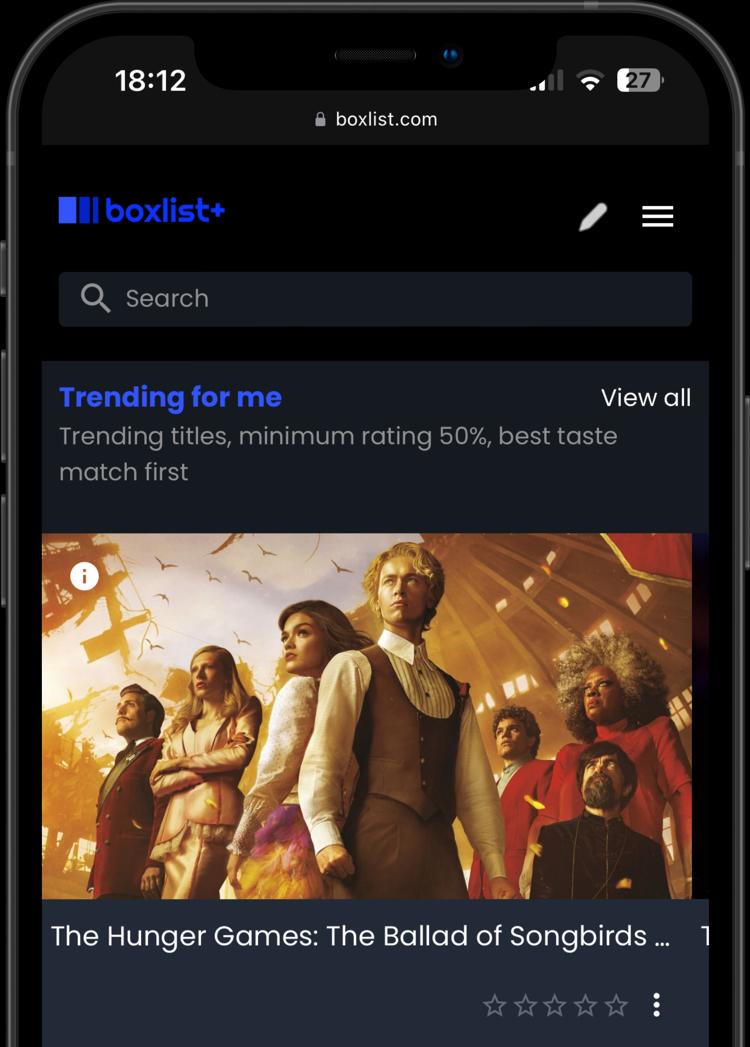View all Trending for me titles
750x1047 pixels.
(x=645, y=398)
